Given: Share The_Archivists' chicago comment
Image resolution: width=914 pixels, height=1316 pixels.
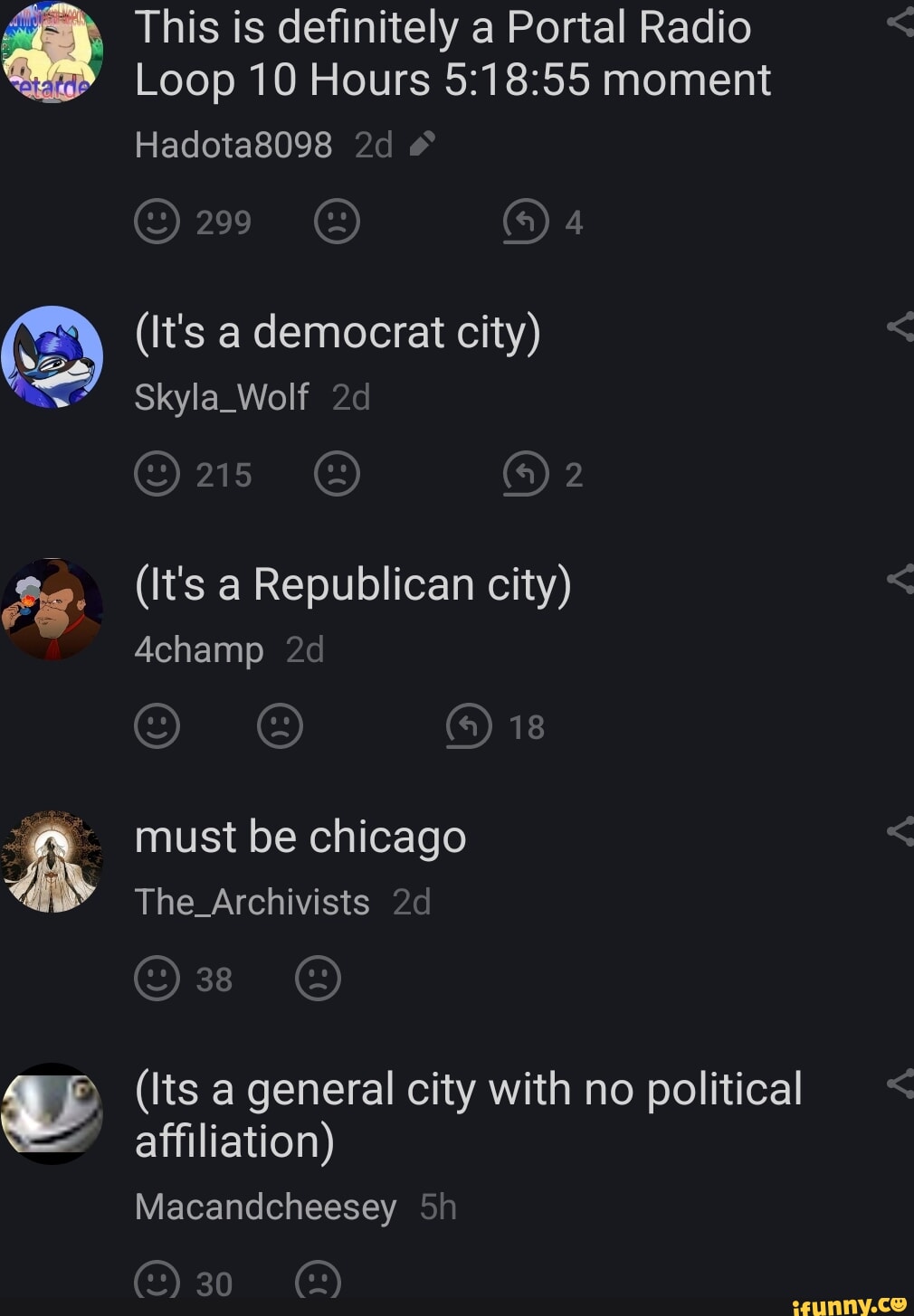Looking at the screenshot, I should click(x=900, y=830).
